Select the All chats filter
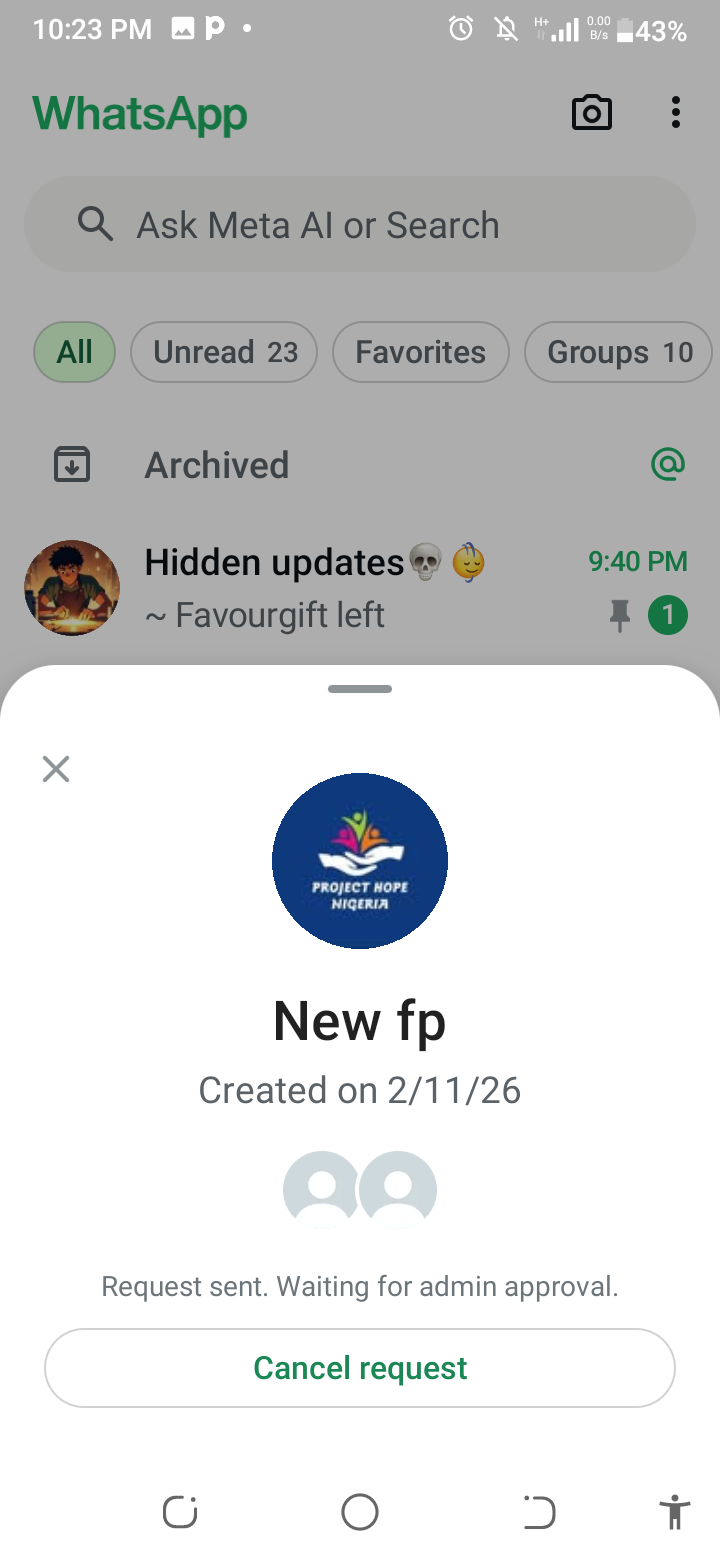720x1560 pixels. pyautogui.click(x=75, y=352)
